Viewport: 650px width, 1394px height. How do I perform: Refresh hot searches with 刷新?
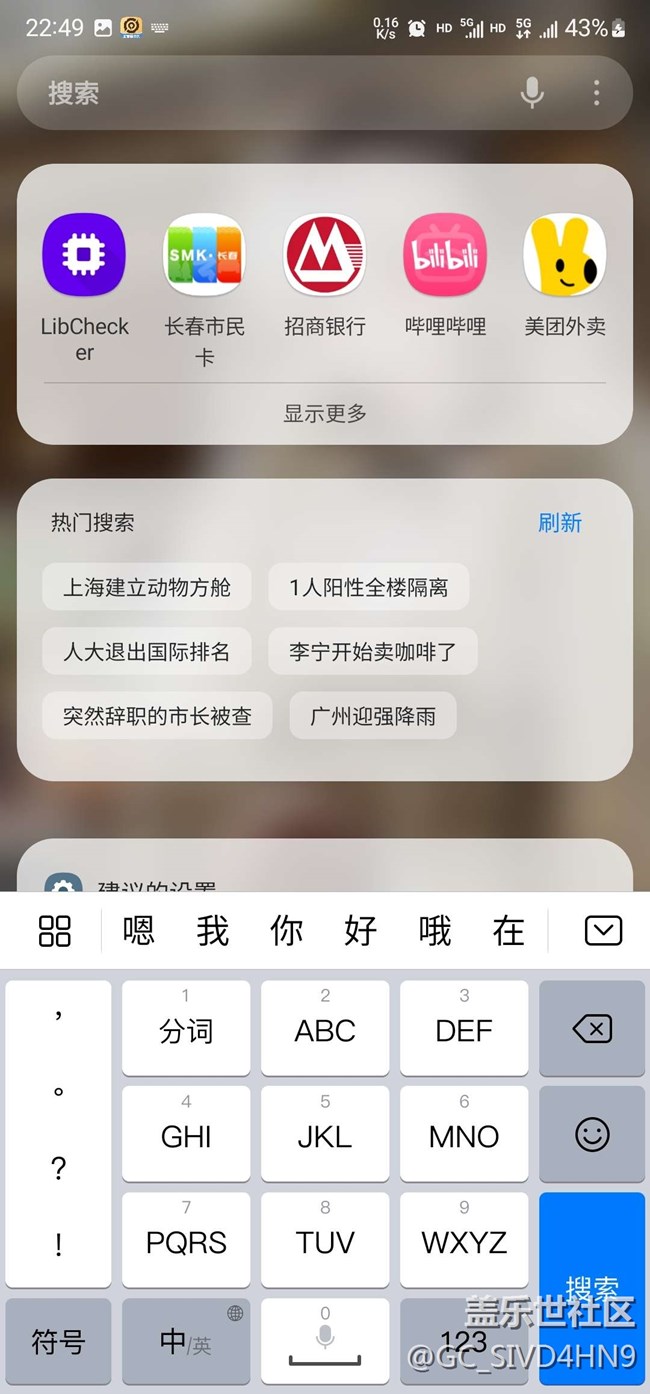(559, 522)
